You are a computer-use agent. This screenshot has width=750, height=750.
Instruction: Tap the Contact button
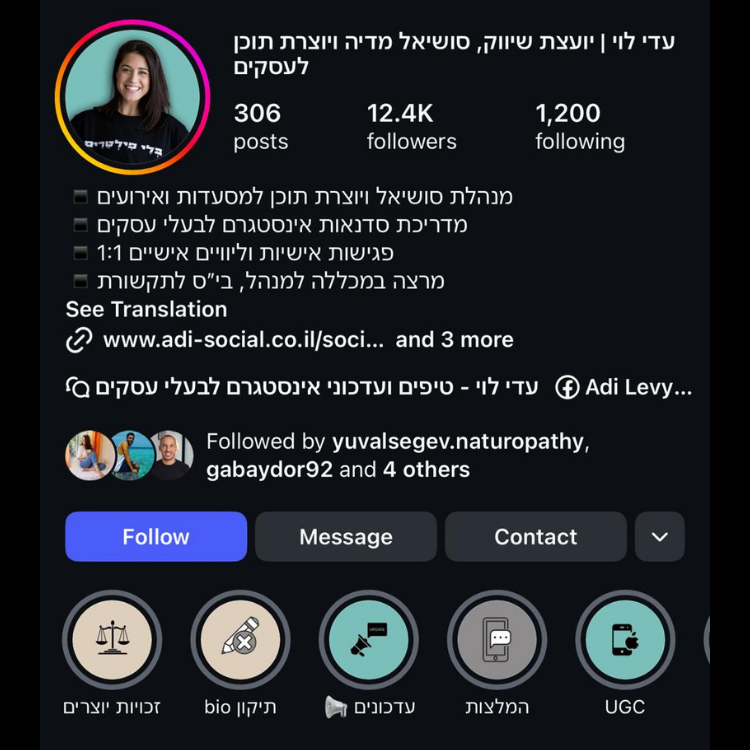point(535,537)
